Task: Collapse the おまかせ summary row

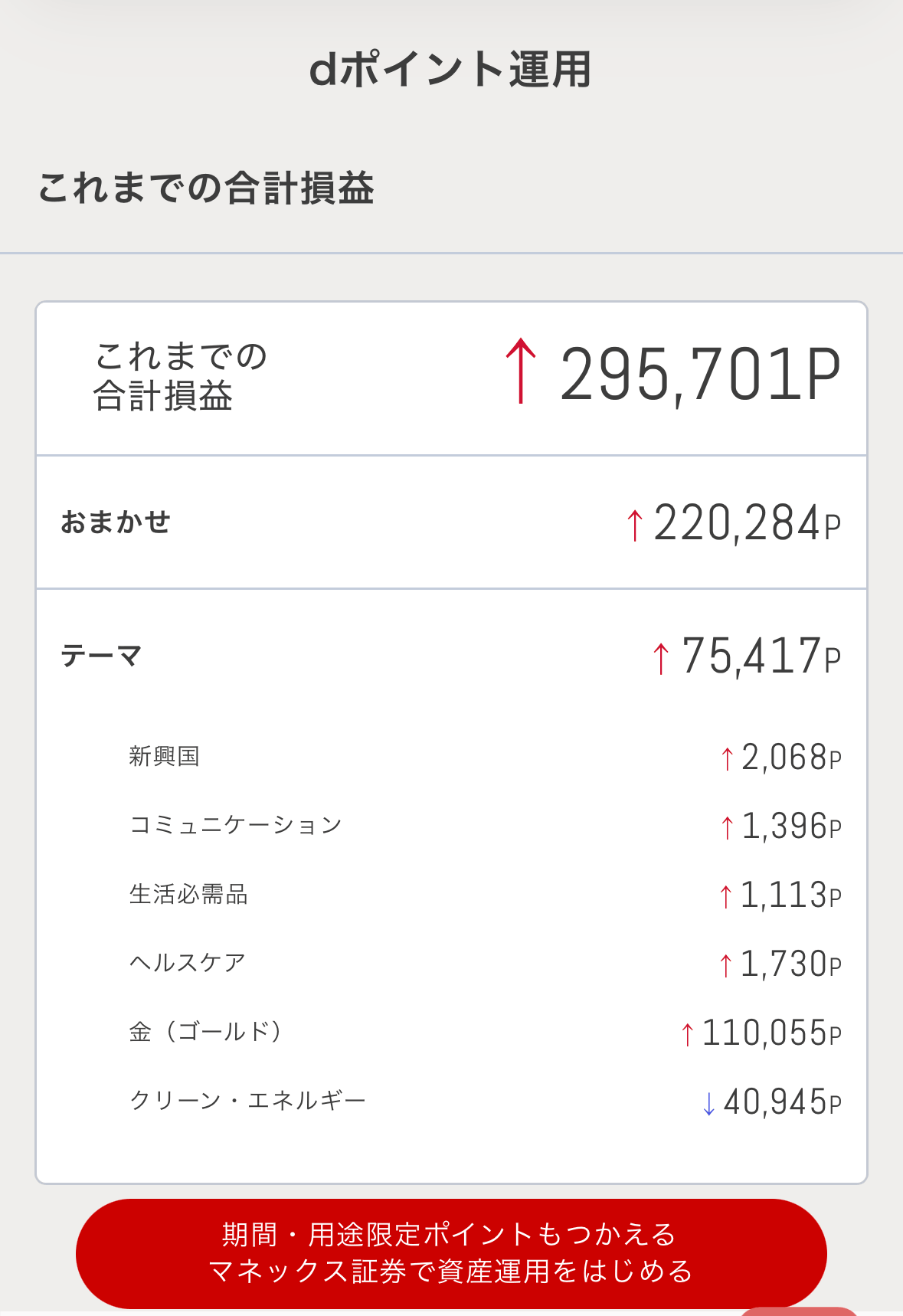Action: pos(452,522)
